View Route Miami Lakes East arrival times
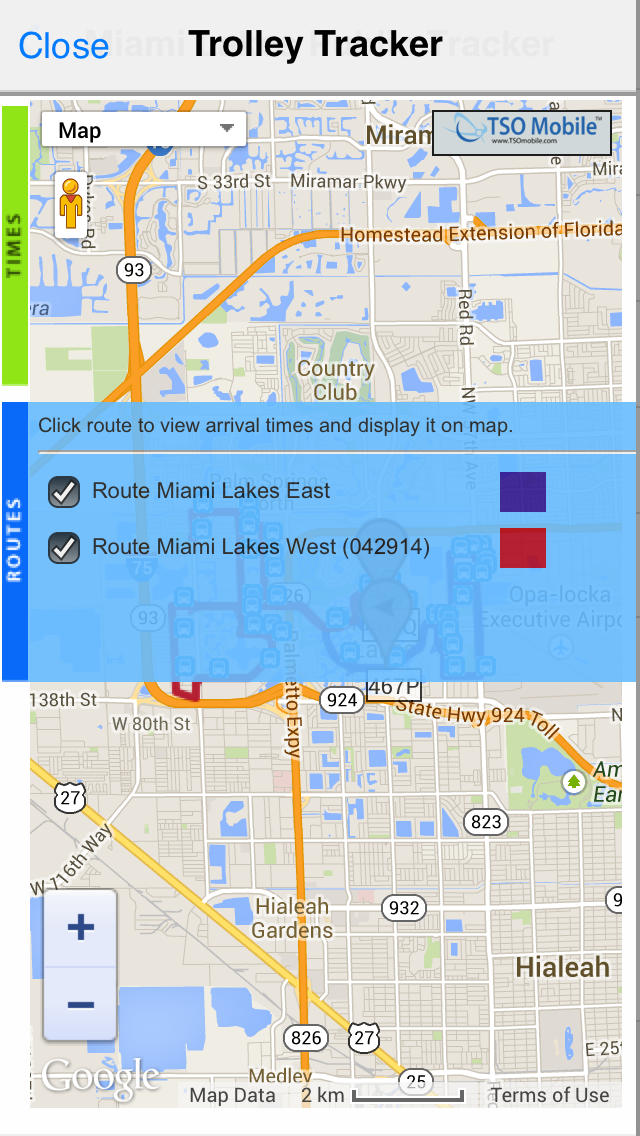 pos(211,490)
